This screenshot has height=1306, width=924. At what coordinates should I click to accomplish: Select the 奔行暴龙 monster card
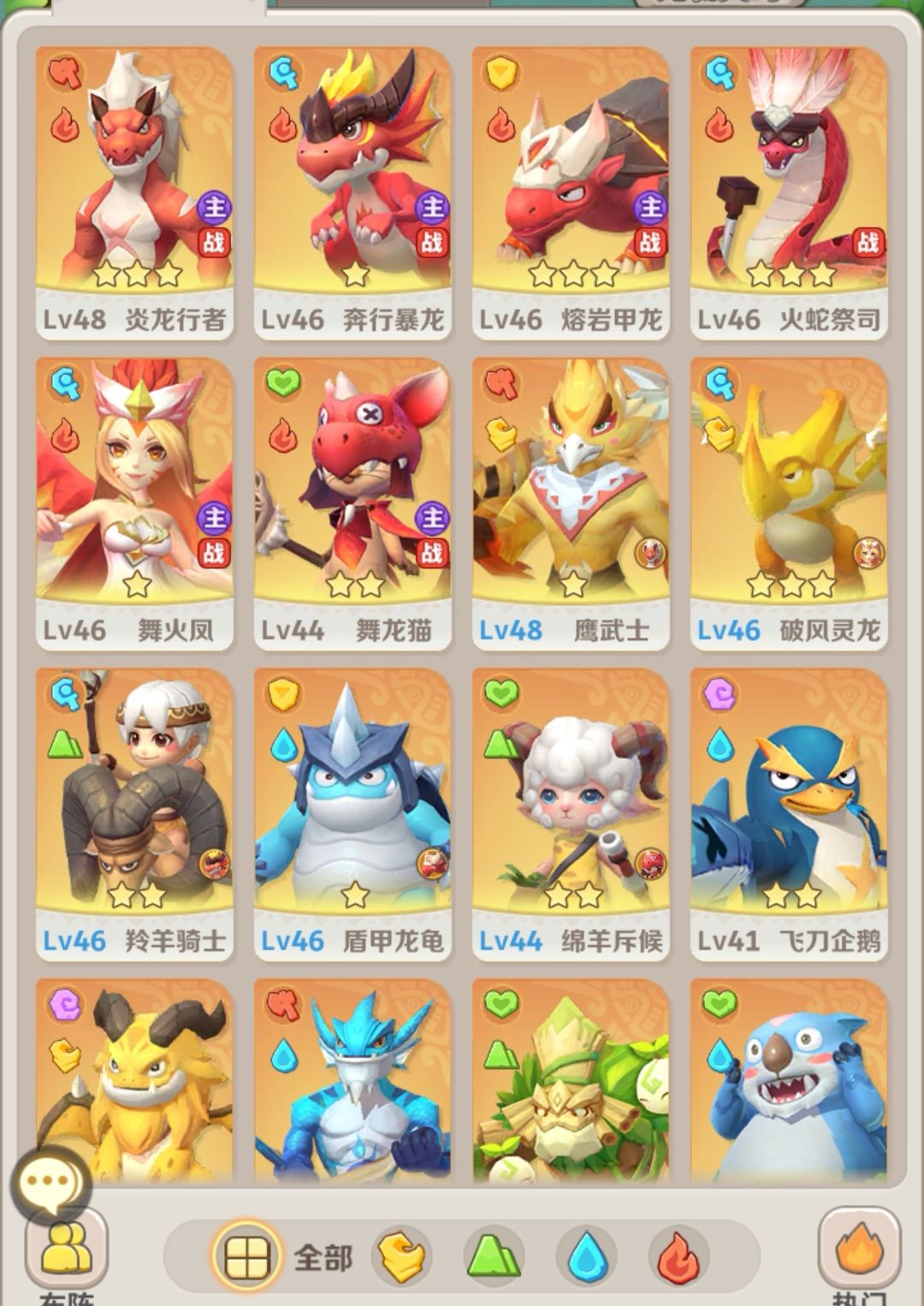pyautogui.click(x=352, y=193)
